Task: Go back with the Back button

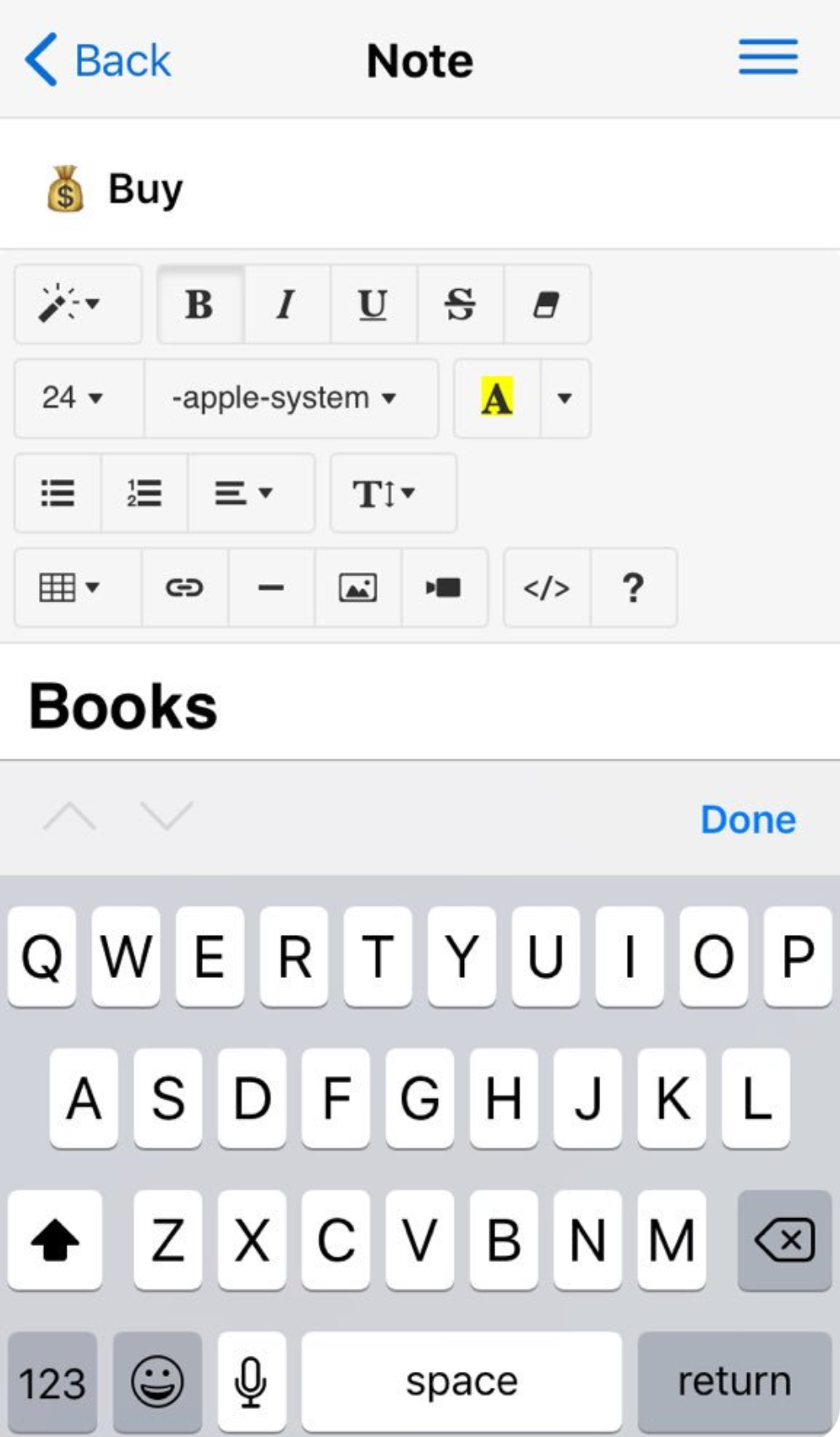Action: (x=97, y=60)
